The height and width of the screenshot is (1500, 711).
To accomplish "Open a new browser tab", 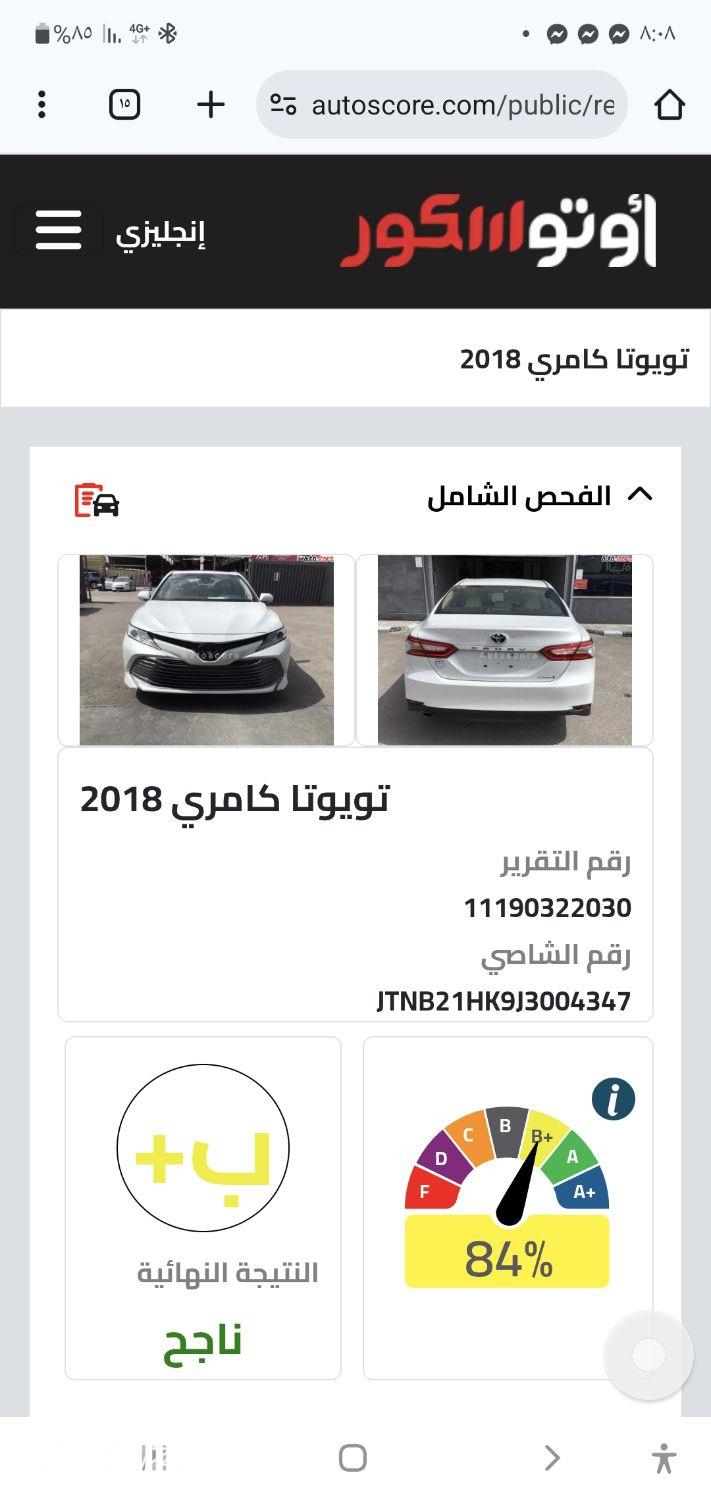I will point(210,104).
